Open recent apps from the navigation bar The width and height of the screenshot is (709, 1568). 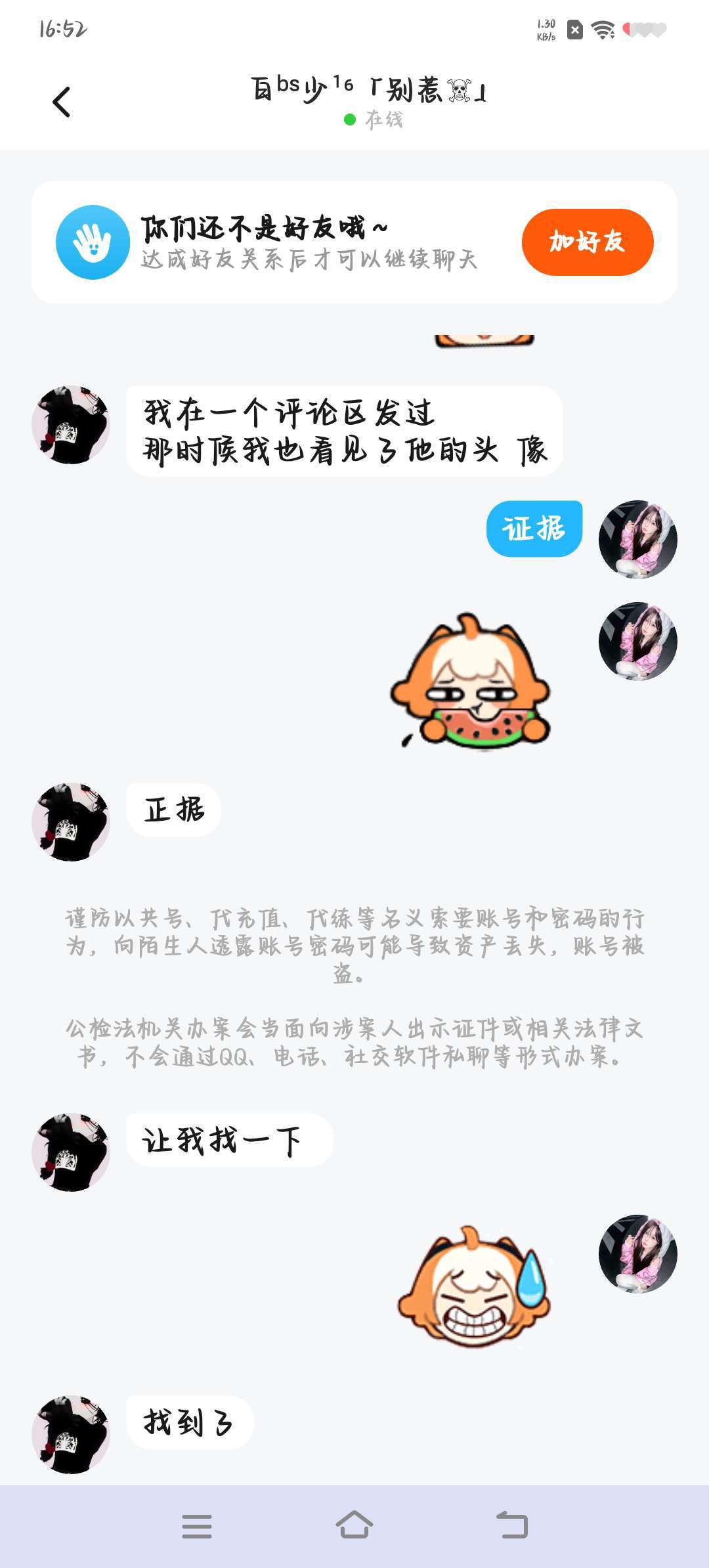(x=197, y=1526)
